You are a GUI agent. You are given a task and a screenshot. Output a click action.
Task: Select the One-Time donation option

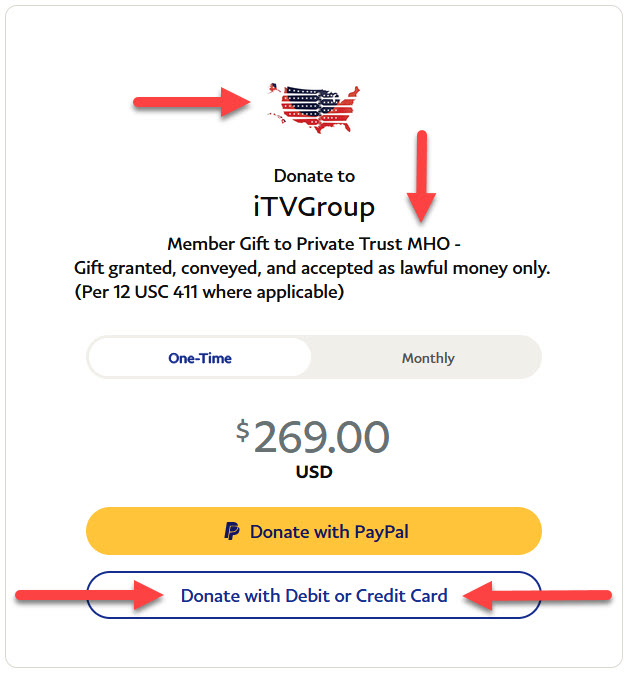(x=200, y=358)
